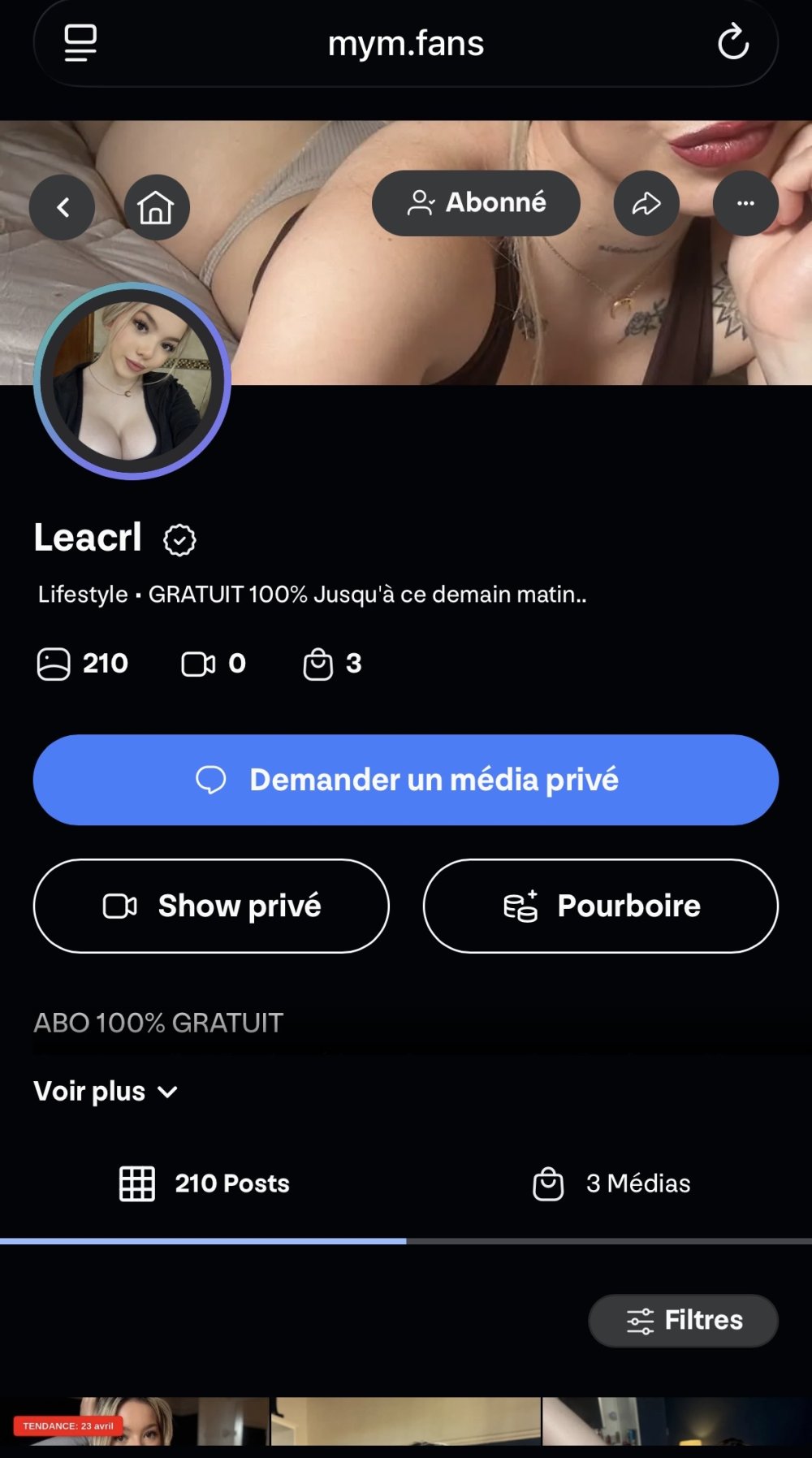
Task: Tap Demander un média privé
Action: (x=406, y=780)
